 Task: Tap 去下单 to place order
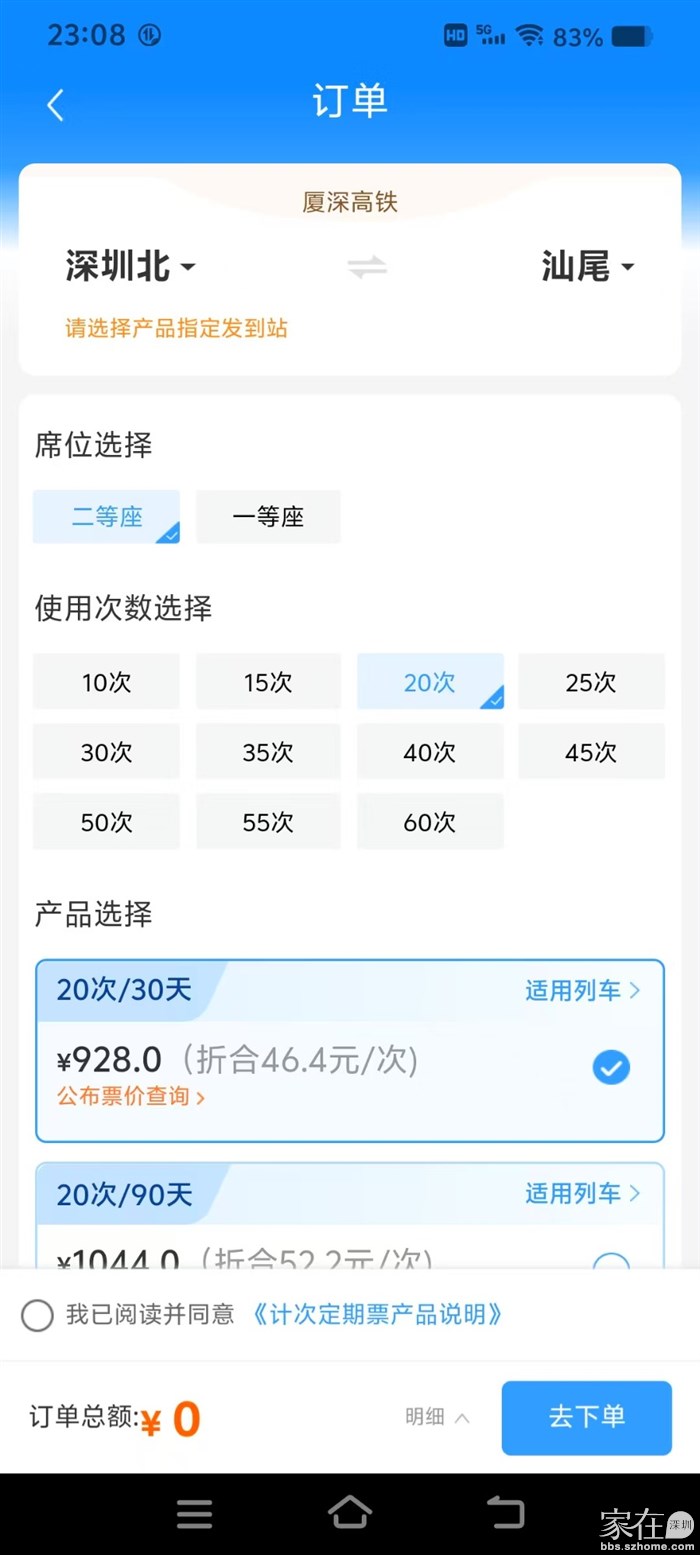point(586,1417)
